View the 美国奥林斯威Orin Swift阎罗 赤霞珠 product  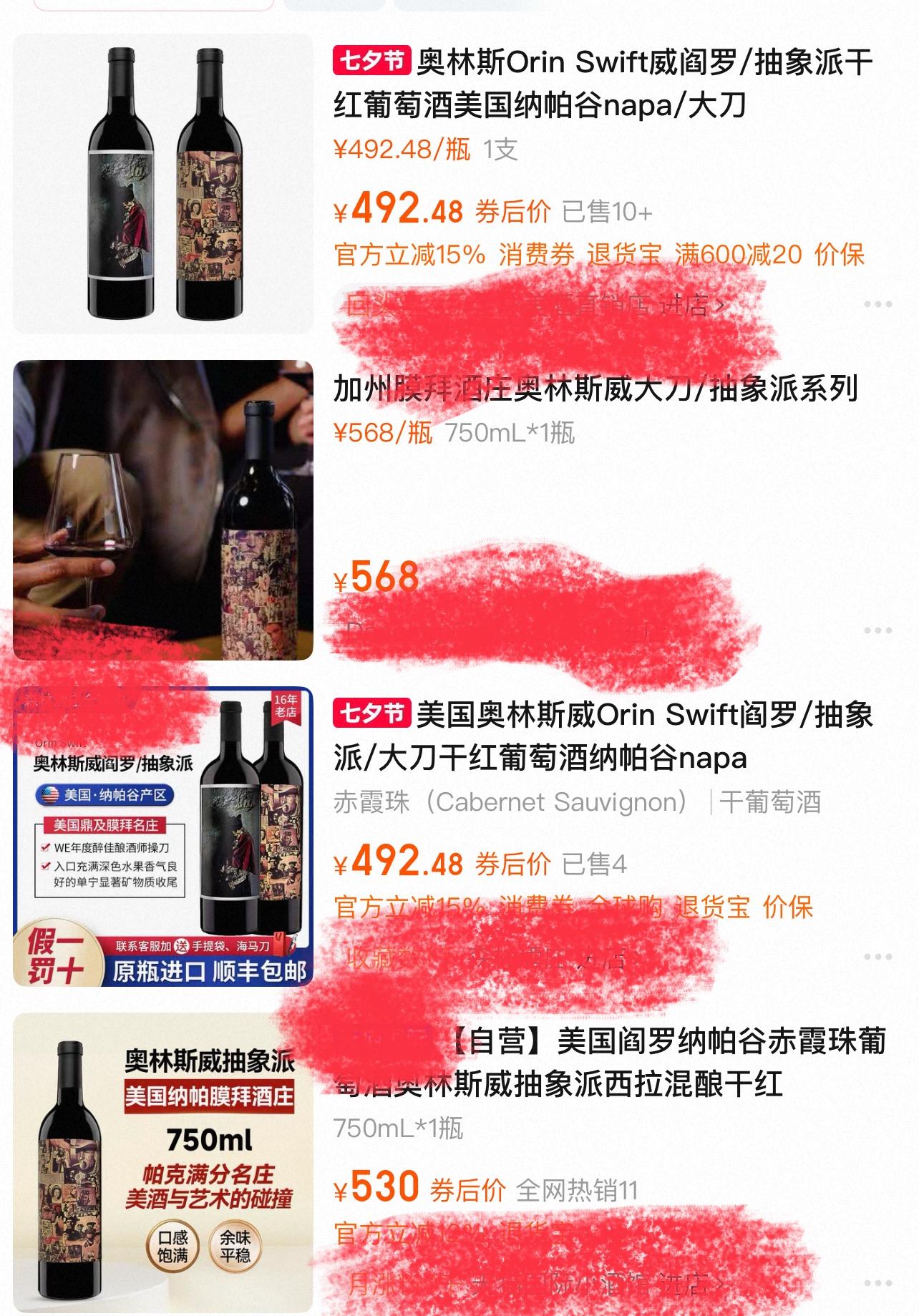[x=601, y=736]
